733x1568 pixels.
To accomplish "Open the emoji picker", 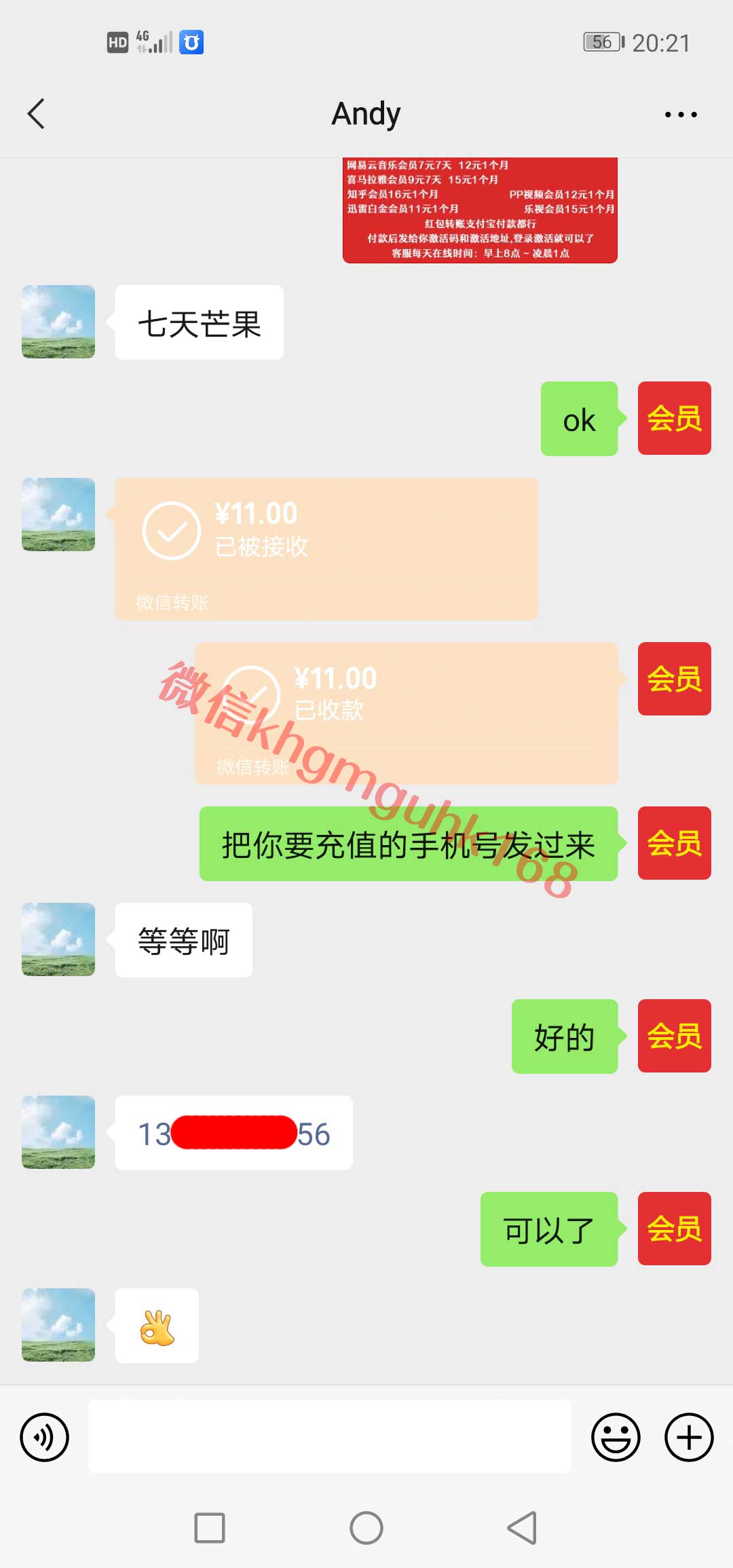I will (x=616, y=1437).
